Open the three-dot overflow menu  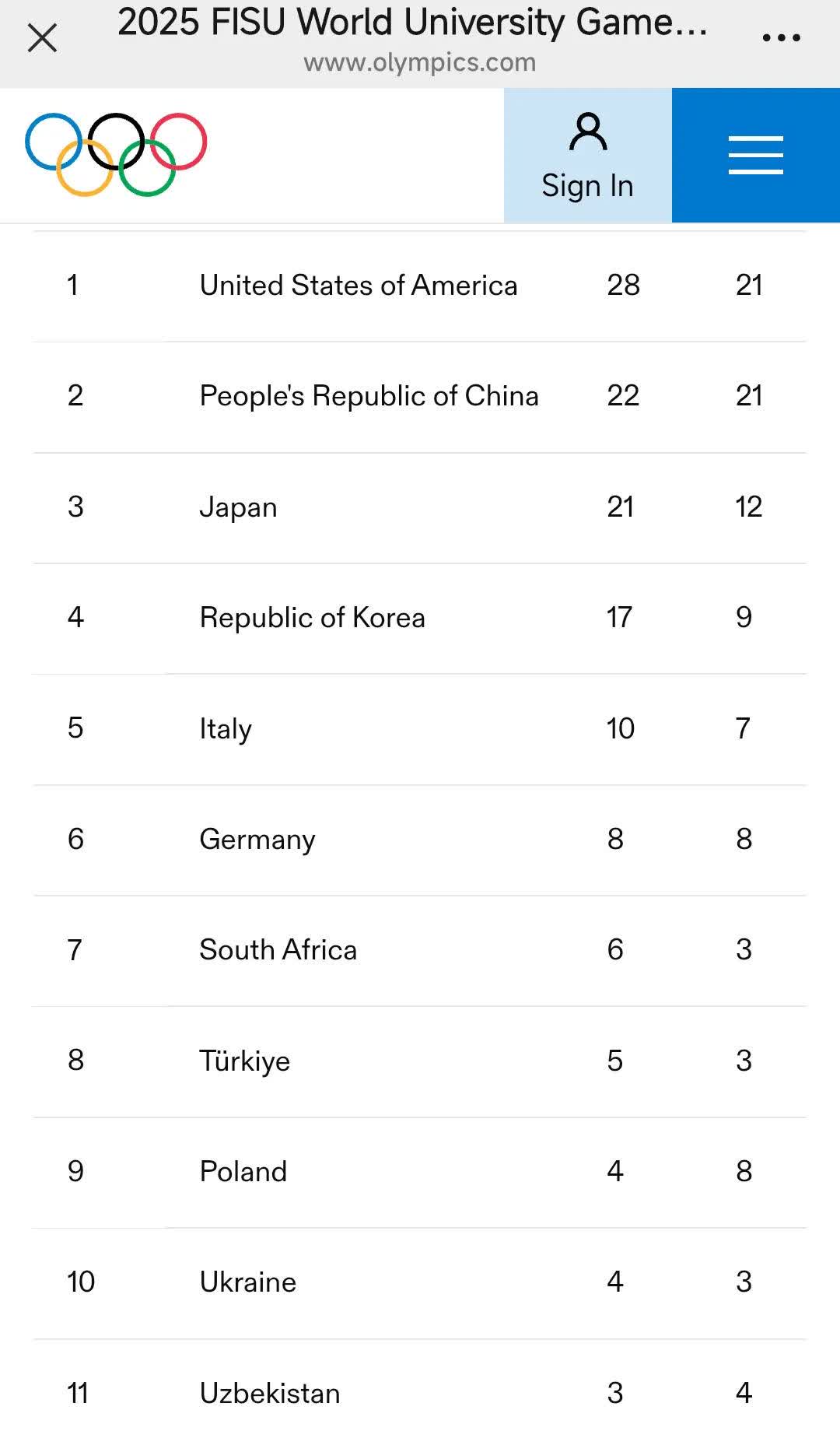tap(781, 37)
